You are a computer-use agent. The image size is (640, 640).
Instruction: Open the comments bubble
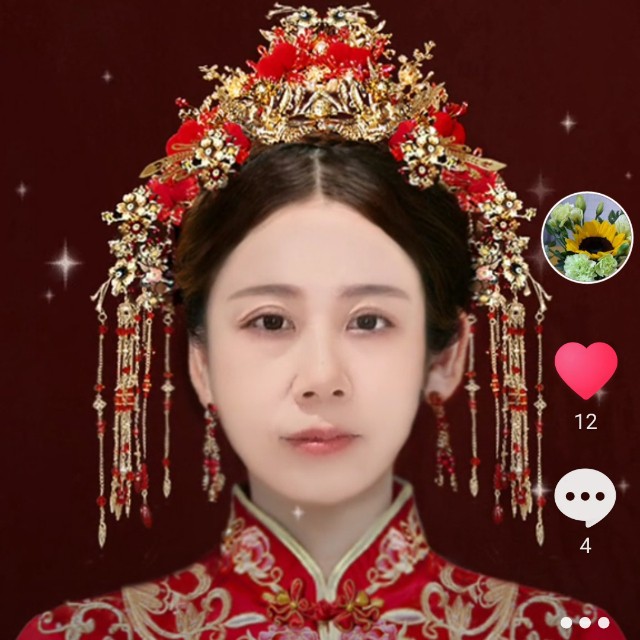[x=585, y=497]
